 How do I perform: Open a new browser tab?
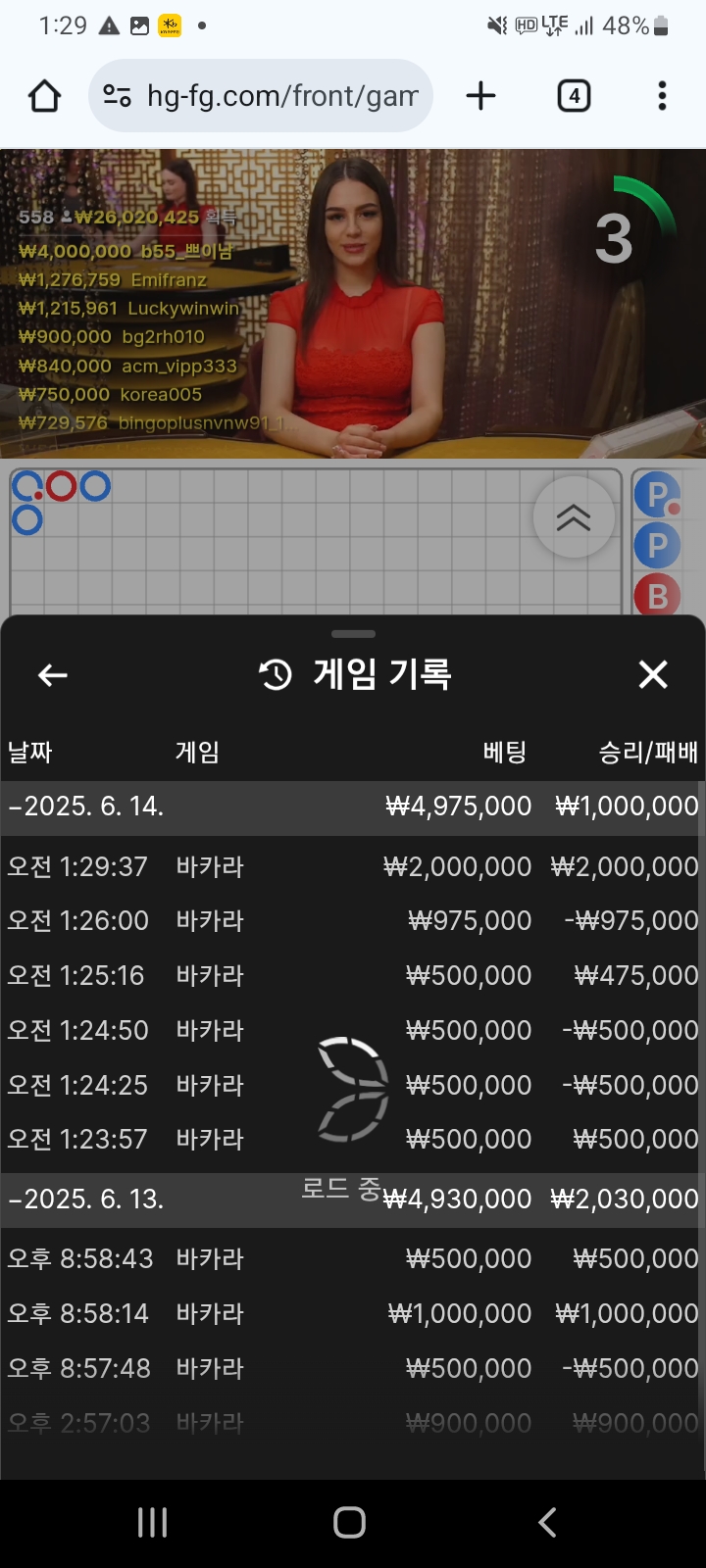coord(480,96)
